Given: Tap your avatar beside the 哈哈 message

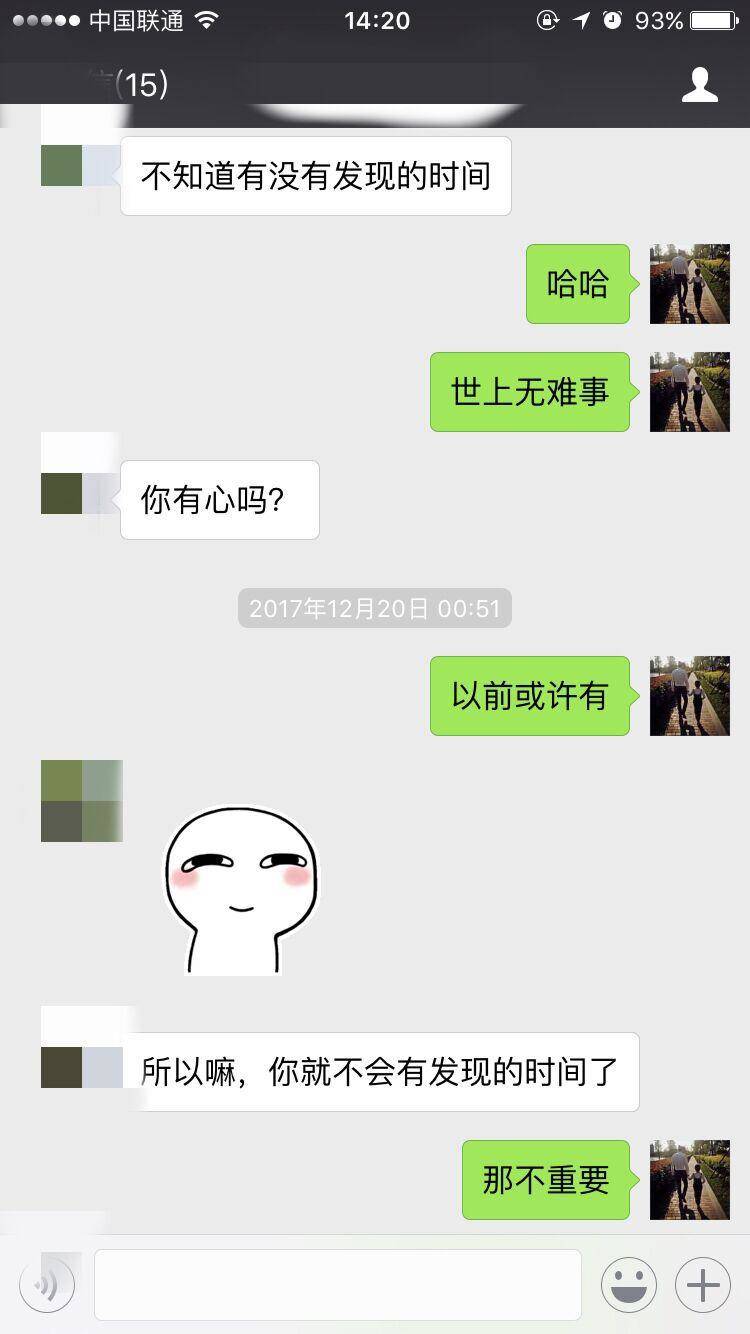Looking at the screenshot, I should [690, 284].
